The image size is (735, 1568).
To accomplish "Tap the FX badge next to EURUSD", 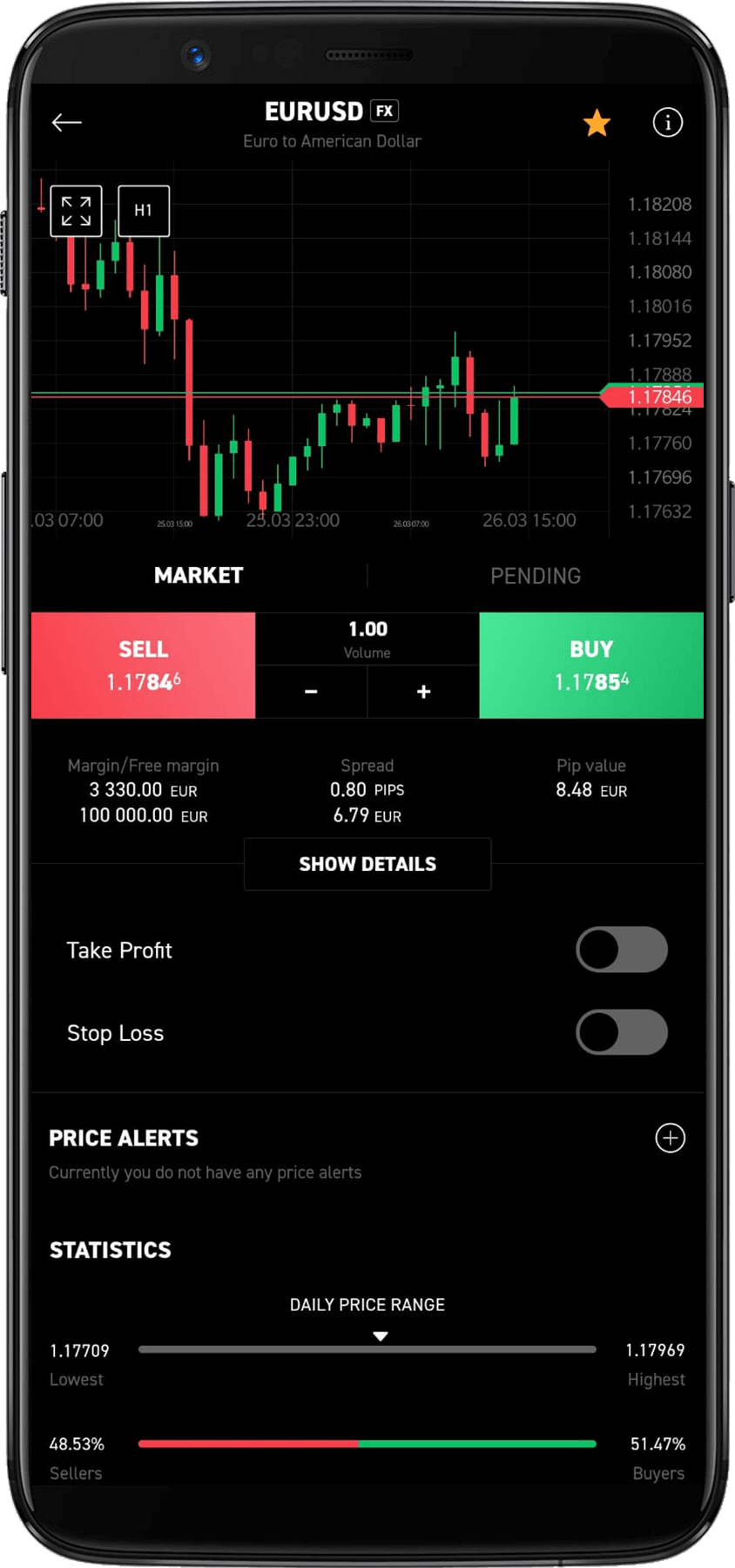I will [x=385, y=112].
